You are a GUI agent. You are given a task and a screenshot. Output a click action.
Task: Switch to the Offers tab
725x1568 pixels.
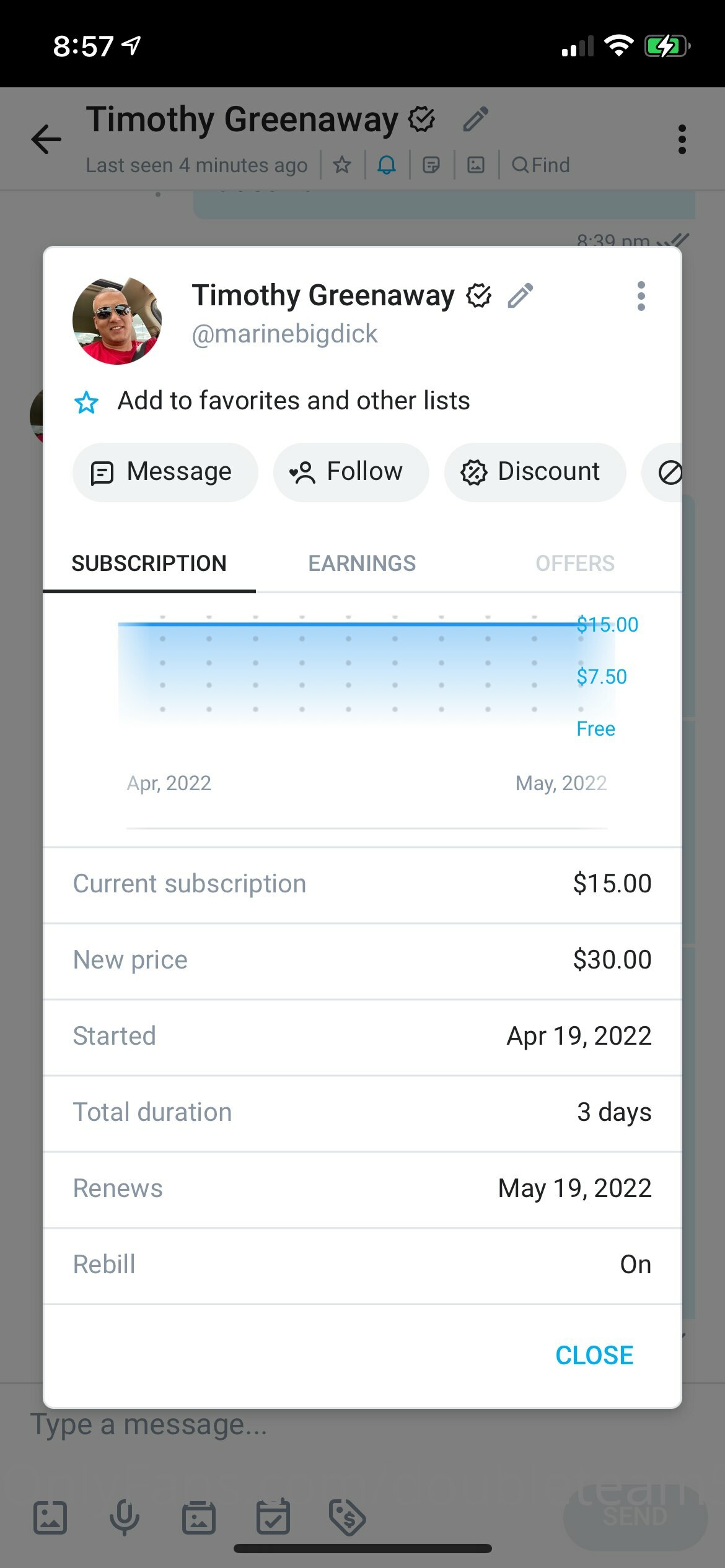pyautogui.click(x=575, y=563)
